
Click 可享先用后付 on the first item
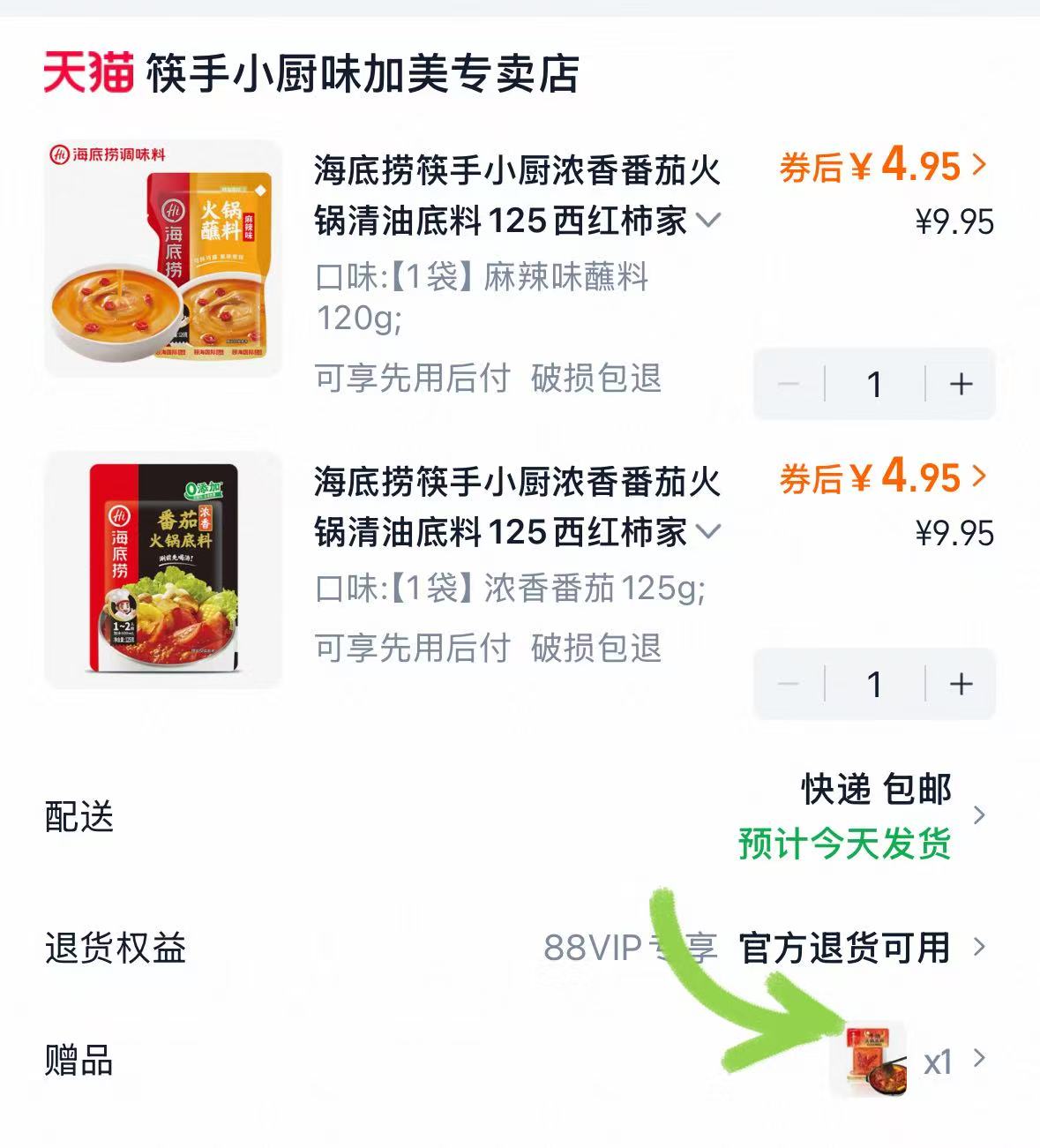(x=409, y=377)
